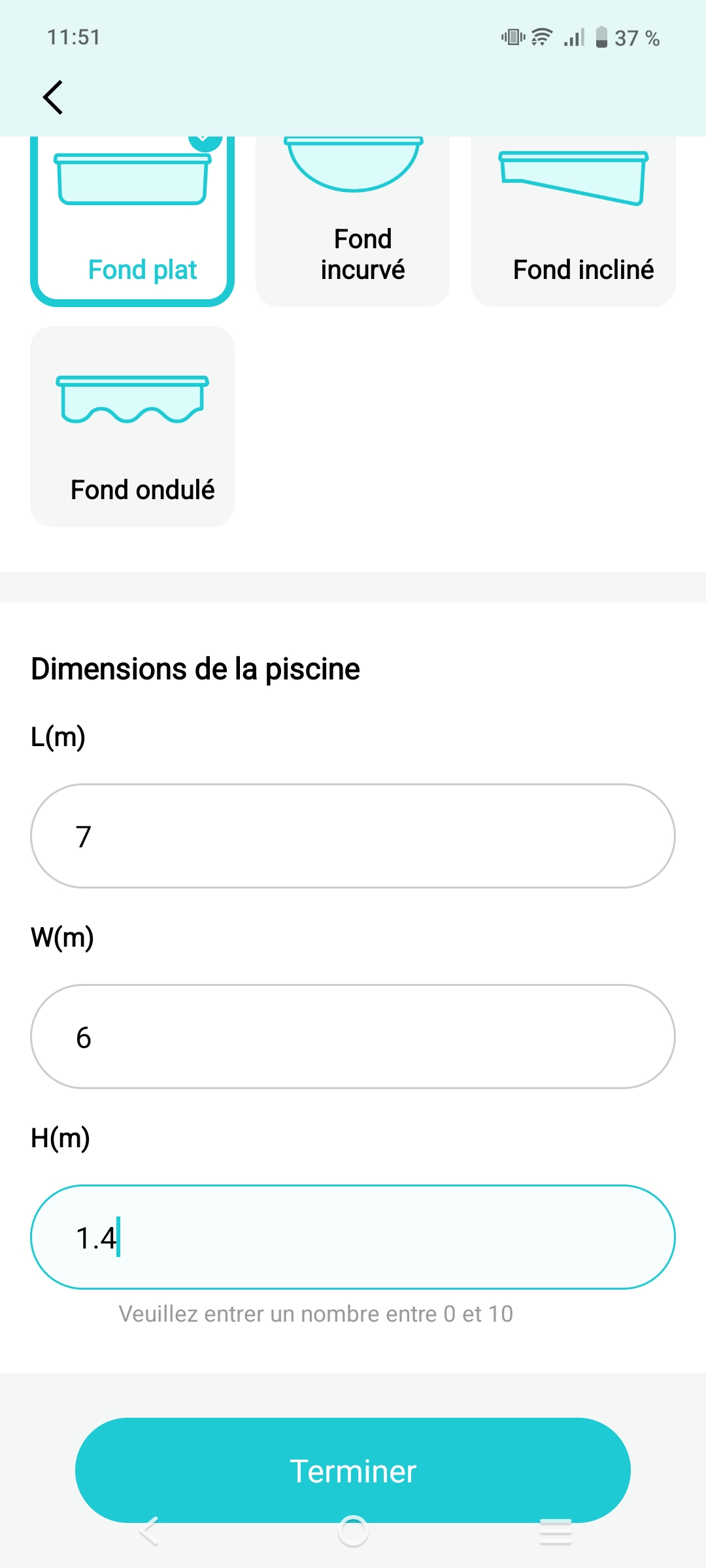Tap the Terminer button
The height and width of the screenshot is (1568, 706).
[353, 1471]
